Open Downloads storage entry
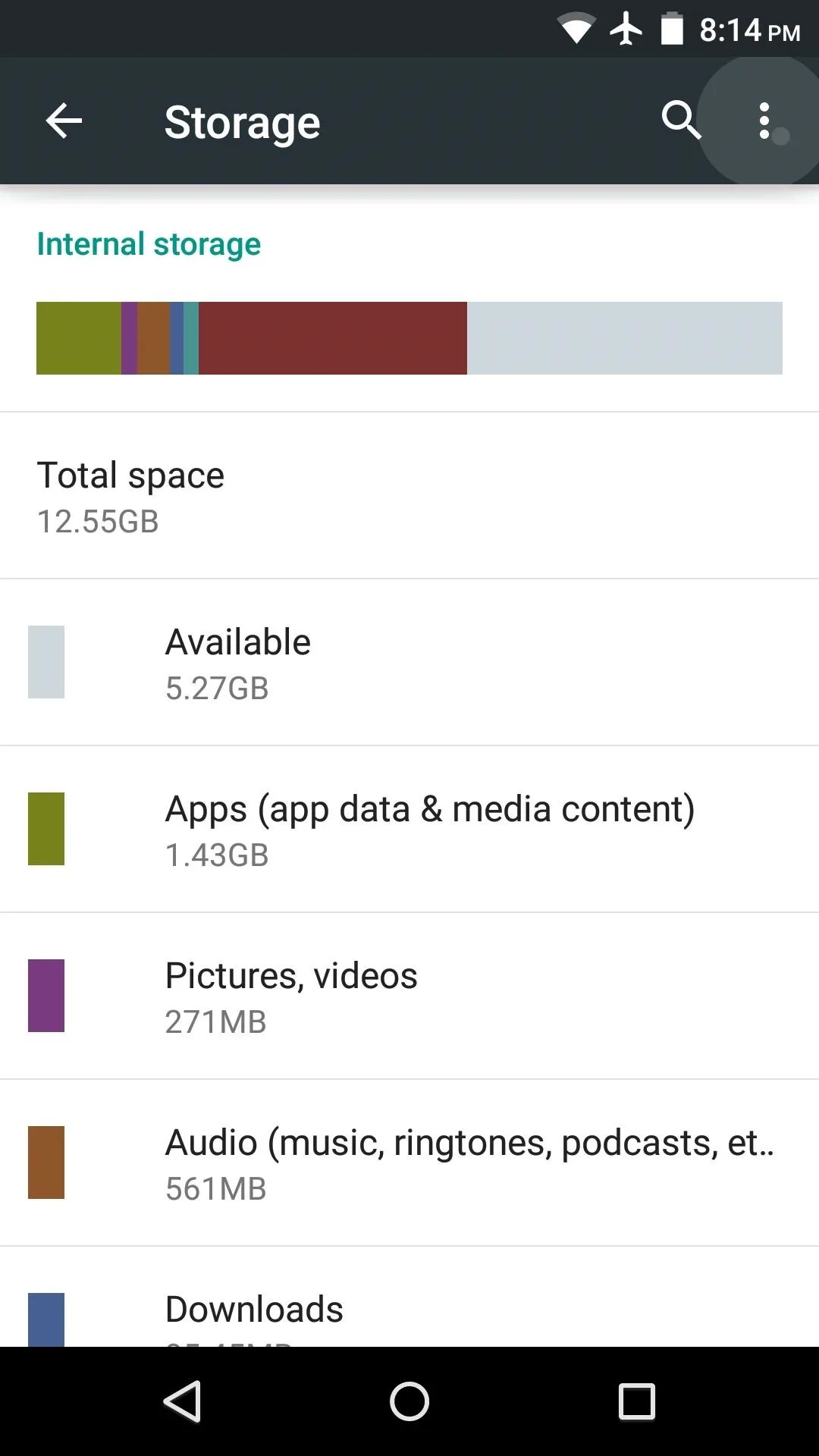This screenshot has width=819, height=1456. pos(409,1297)
